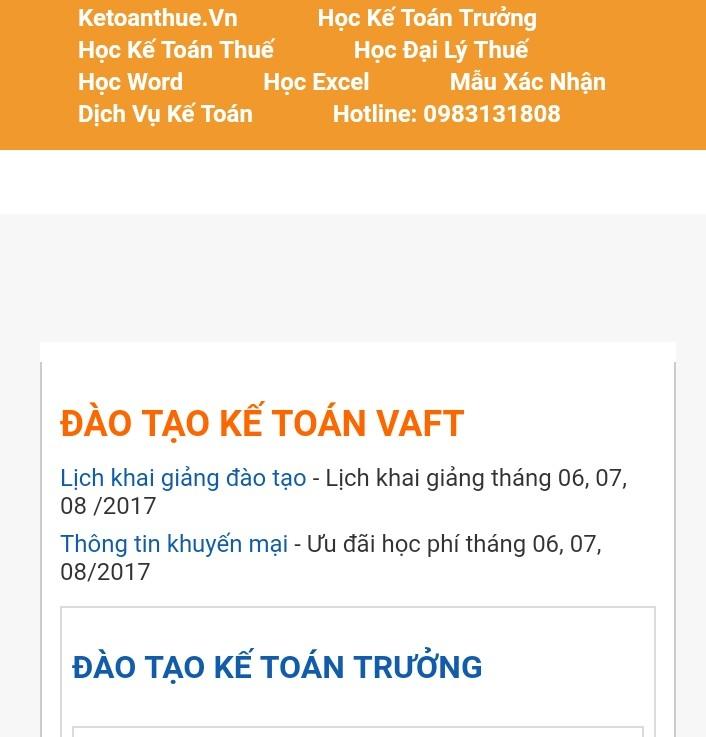The height and width of the screenshot is (737, 706).
Task: View Mẫu Xác Nhận page
Action: [527, 82]
